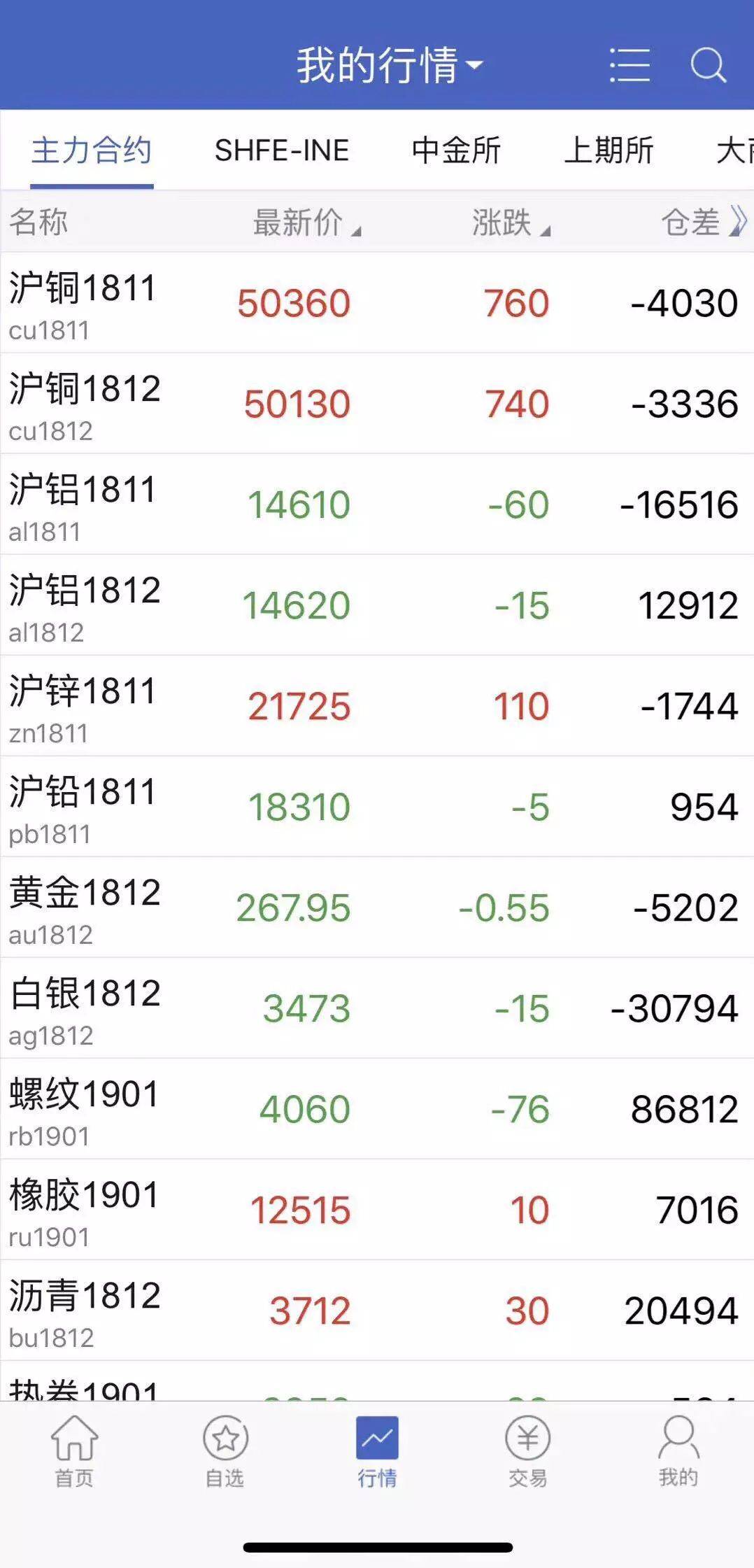
Task: Switch to the 中金所 tab
Action: [456, 150]
